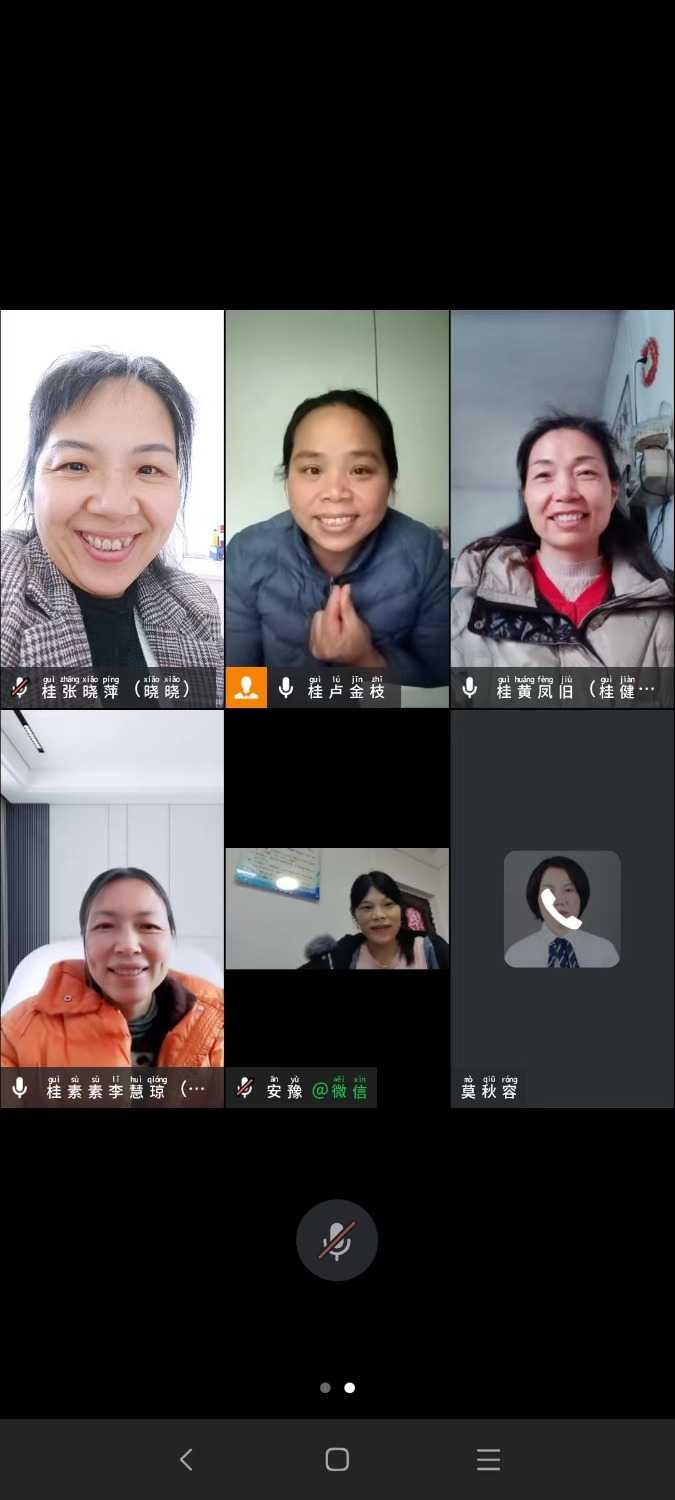This screenshot has height=1500, width=675.
Task: Unmute the microphone button
Action: tap(337, 1240)
